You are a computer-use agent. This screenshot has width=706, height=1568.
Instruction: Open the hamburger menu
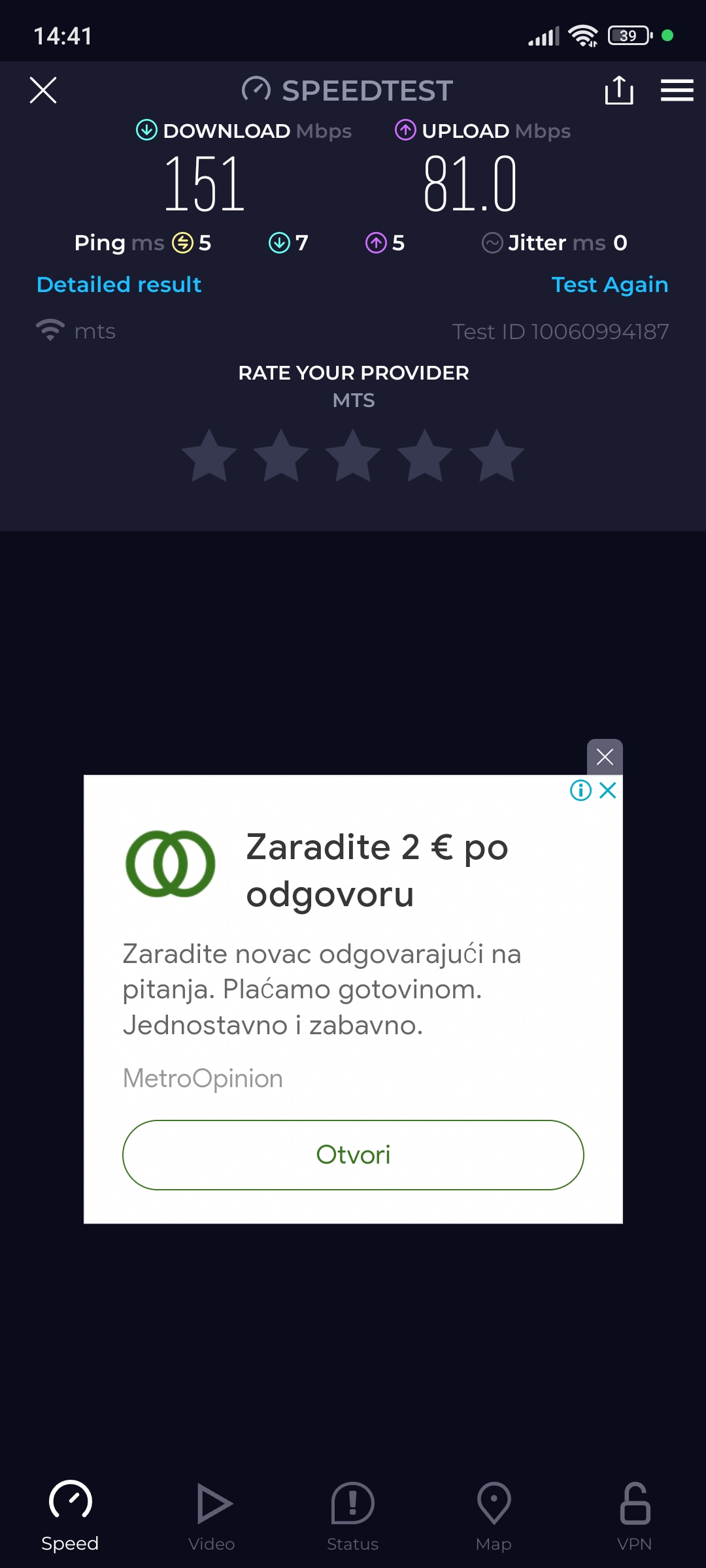(x=677, y=90)
